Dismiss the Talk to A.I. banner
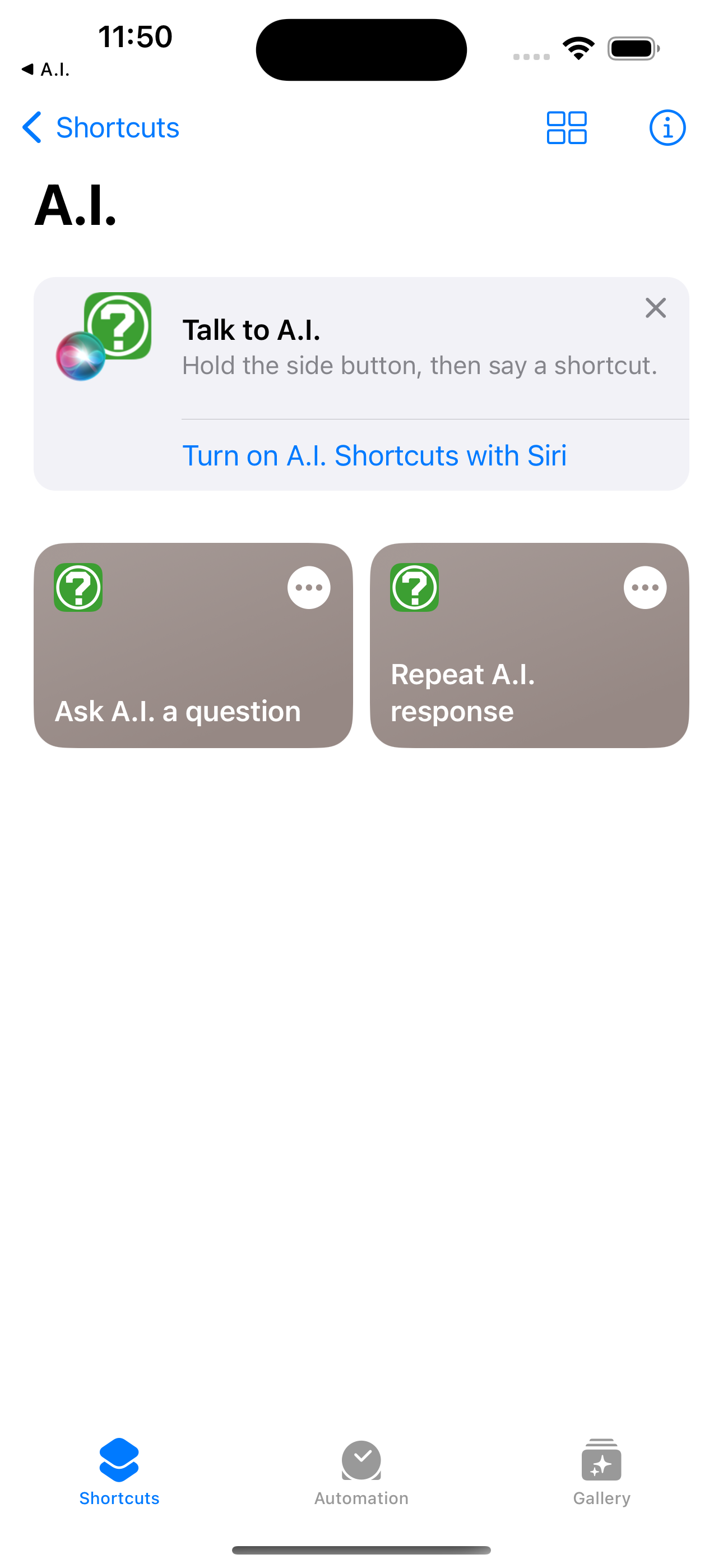 [655, 308]
